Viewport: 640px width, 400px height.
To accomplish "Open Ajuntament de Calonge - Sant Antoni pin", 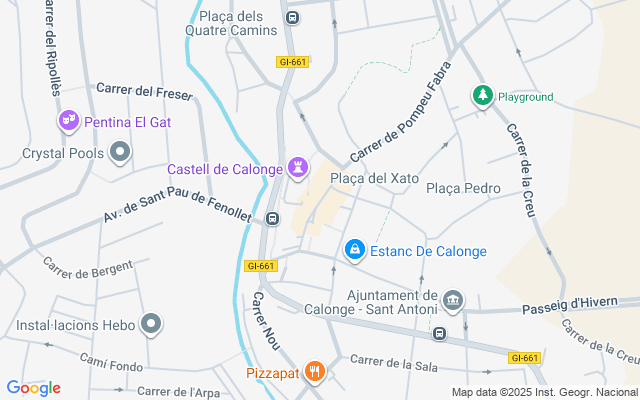I will coord(453,300).
